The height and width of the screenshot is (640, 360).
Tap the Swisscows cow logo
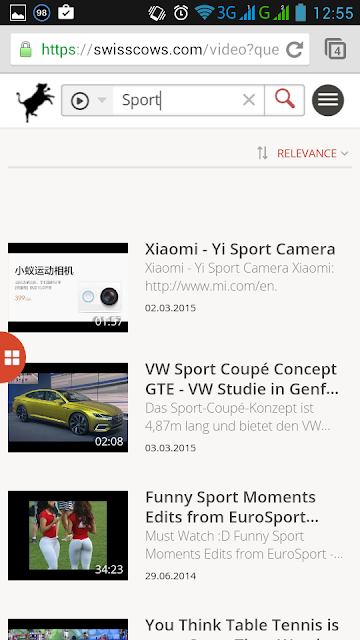(x=36, y=102)
